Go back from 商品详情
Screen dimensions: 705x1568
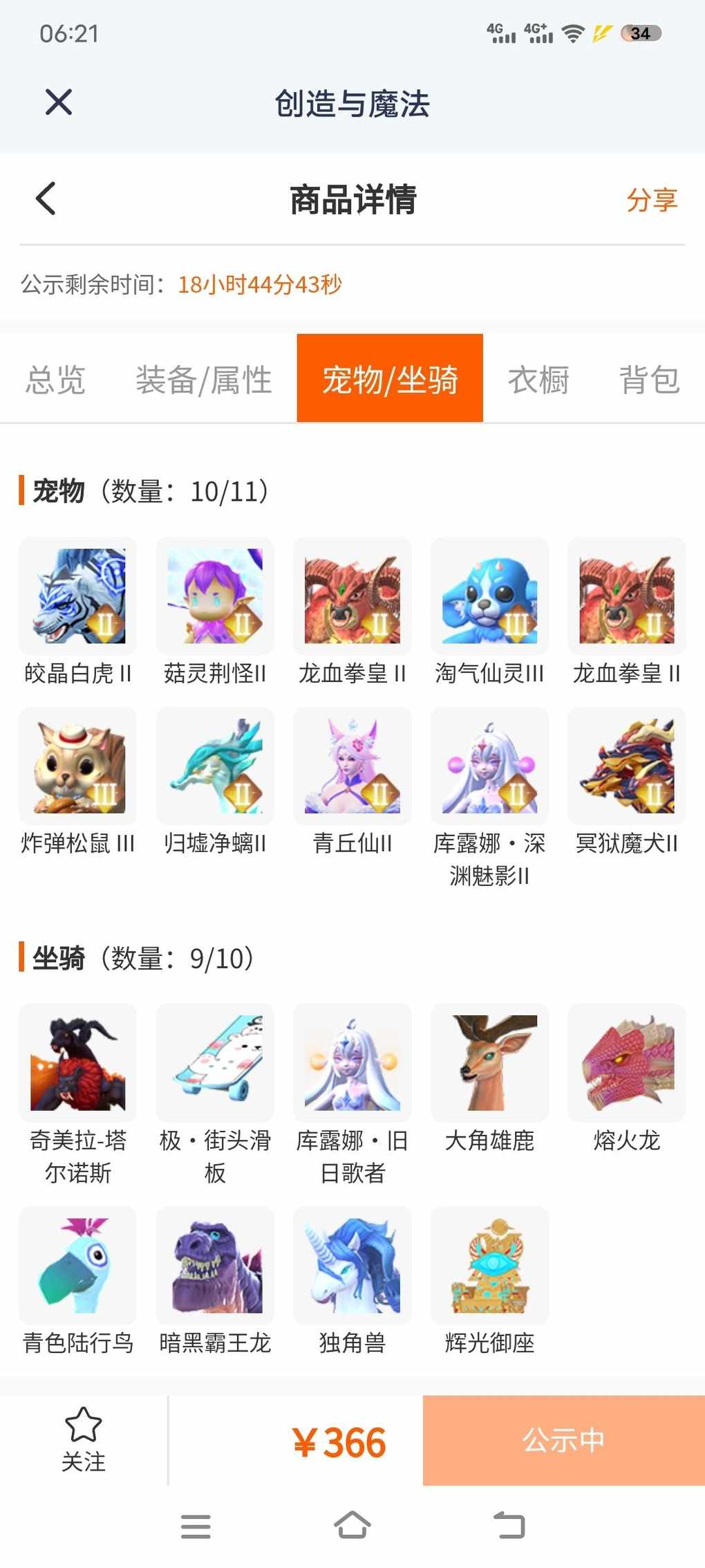click(x=46, y=199)
